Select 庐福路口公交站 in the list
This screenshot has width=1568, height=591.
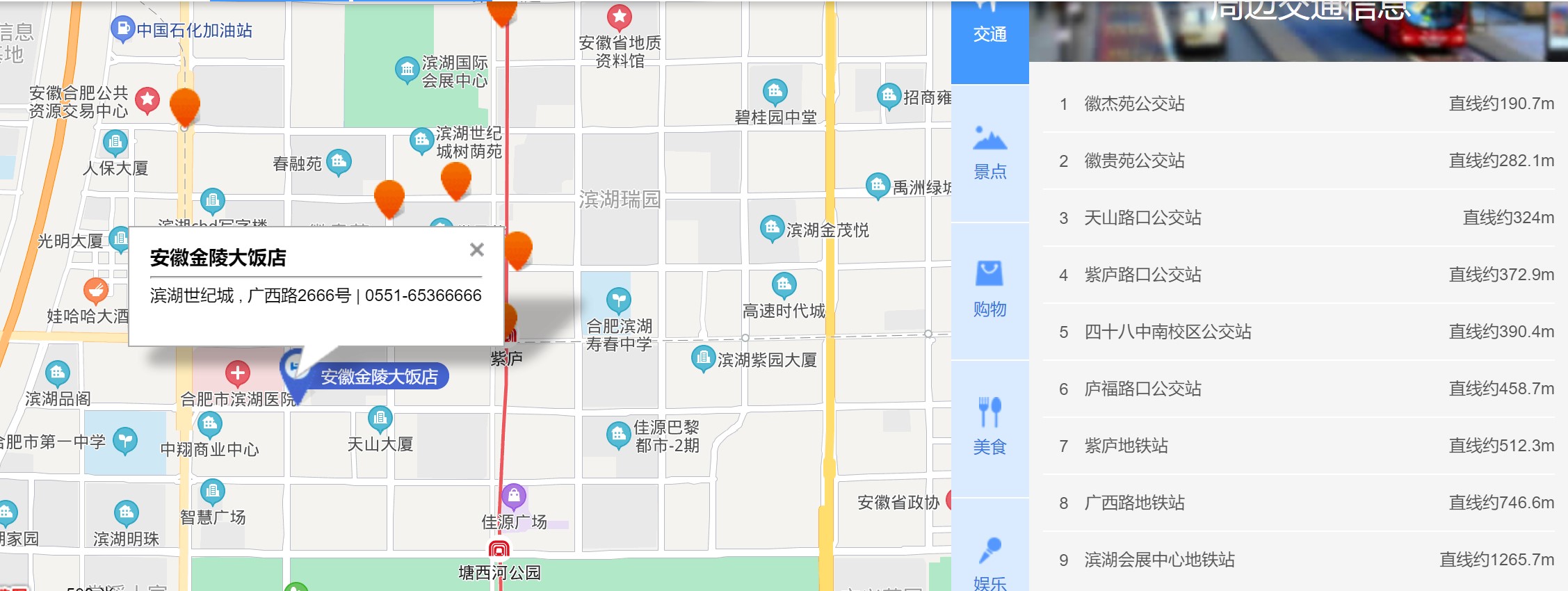point(1142,389)
